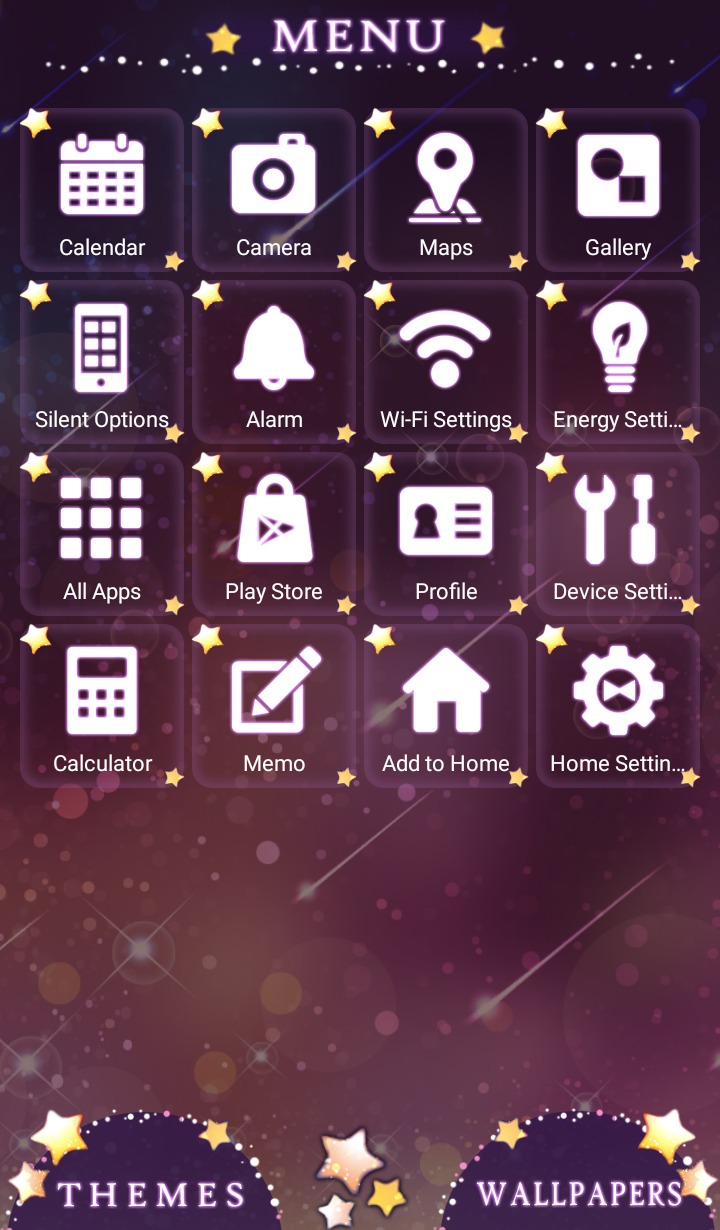Viewport: 720px width, 1230px height.
Task: Open Maps
Action: (x=446, y=191)
